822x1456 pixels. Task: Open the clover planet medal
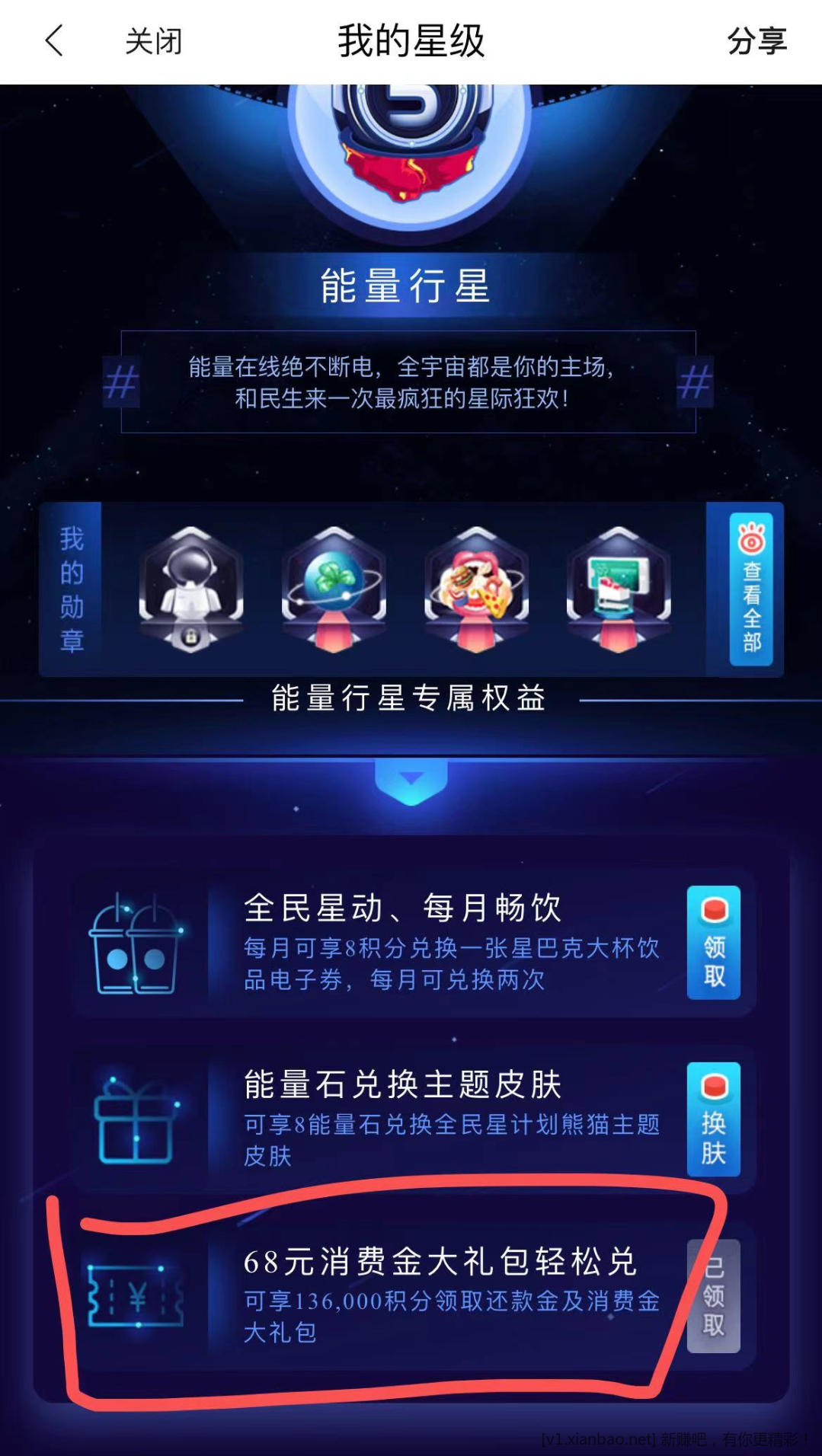pyautogui.click(x=334, y=589)
